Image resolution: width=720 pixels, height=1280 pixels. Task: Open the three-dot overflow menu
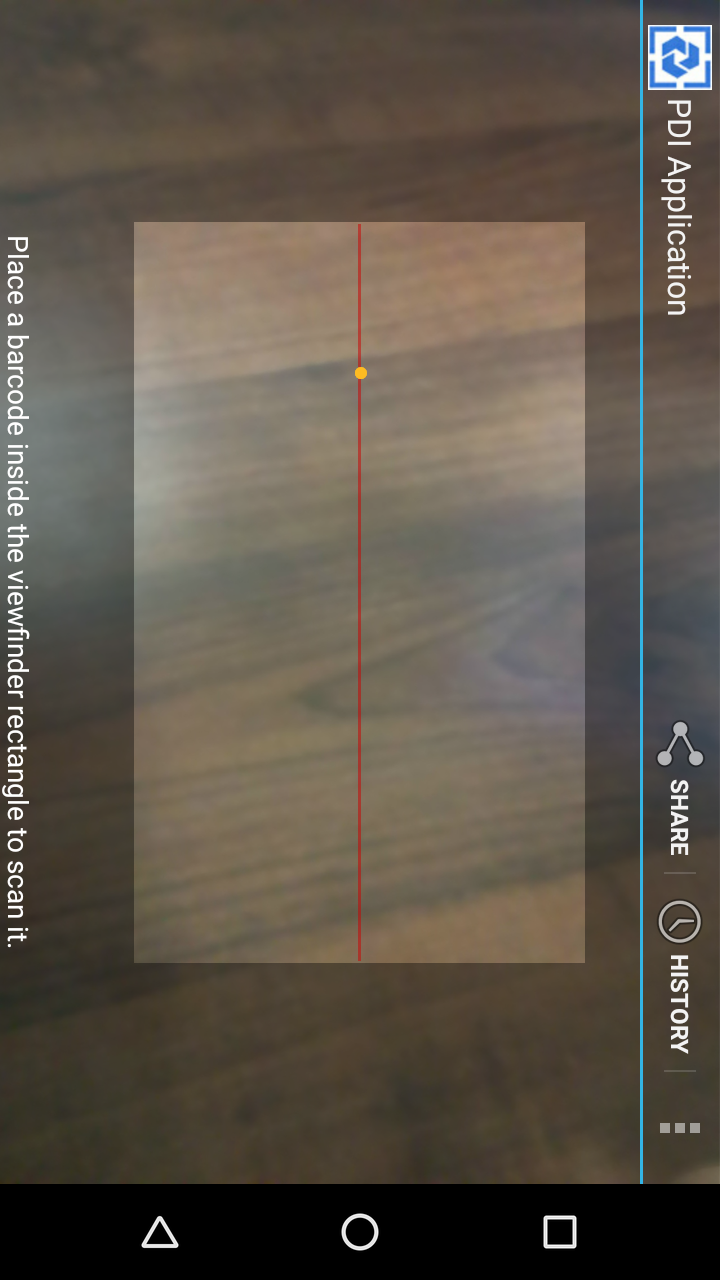[680, 1128]
